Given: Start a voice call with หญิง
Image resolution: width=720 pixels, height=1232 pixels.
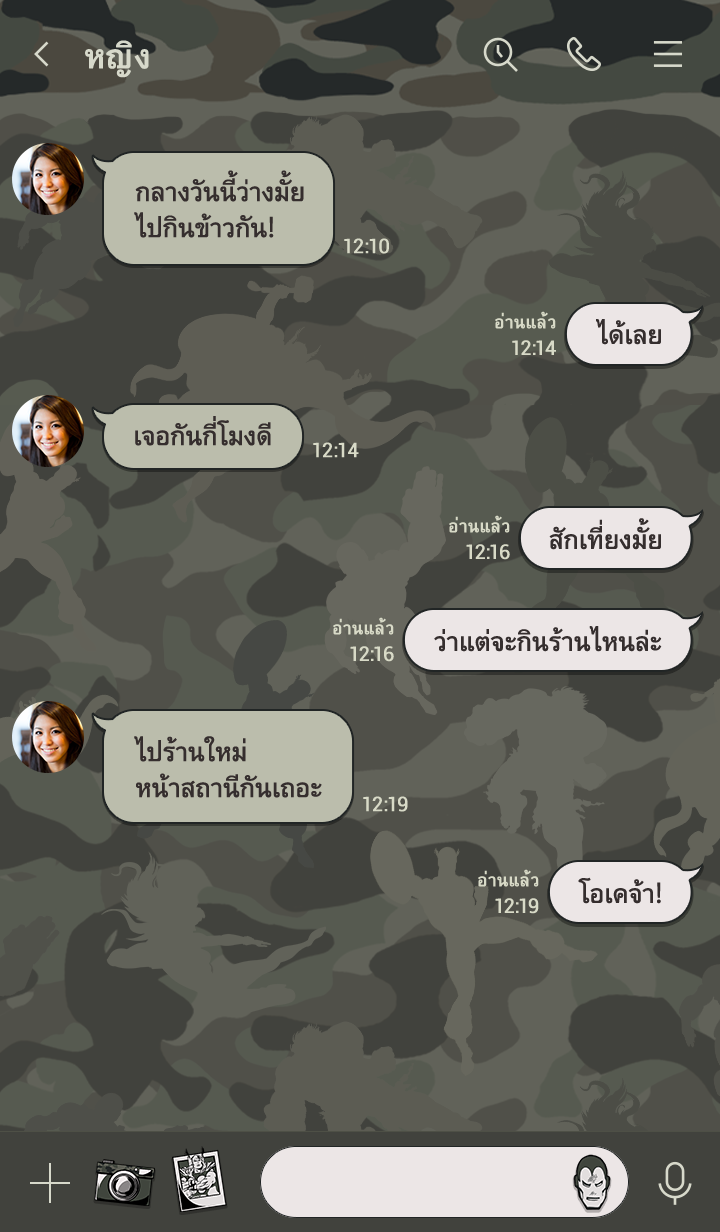Looking at the screenshot, I should click(583, 55).
